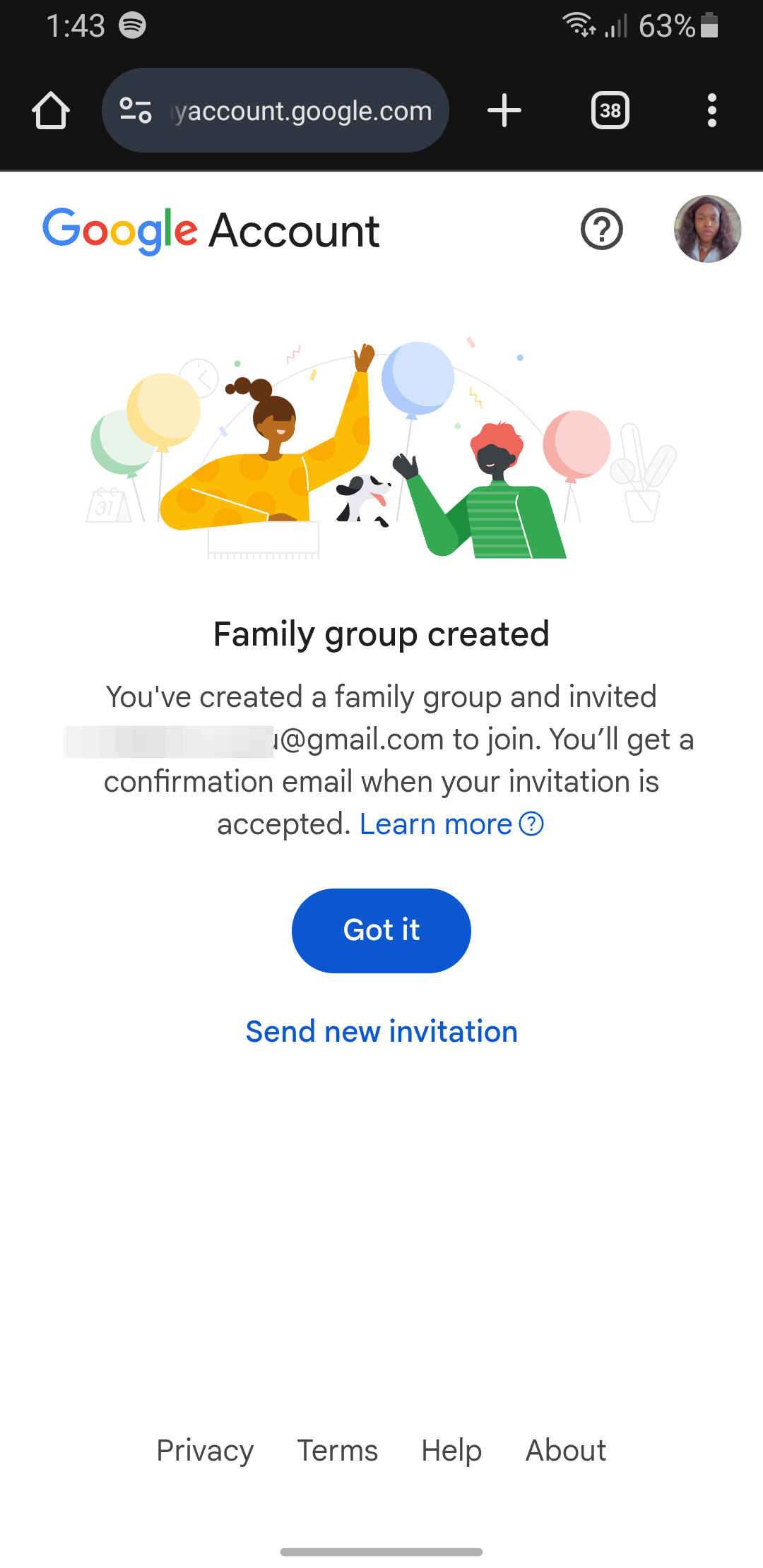View the Terms footer link
The image size is (763, 1568).
tap(337, 1451)
